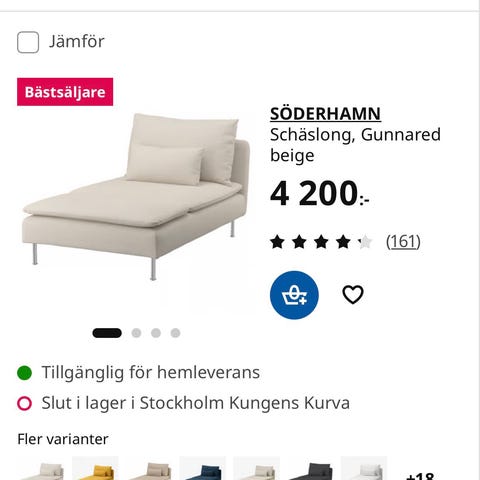Open the 161 reviews link

(x=403, y=241)
